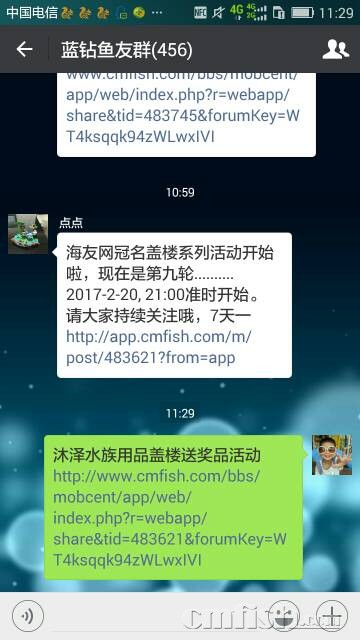The image size is (360, 640).
Task: Open the app.cmfish.com post link
Action: pyautogui.click(x=159, y=347)
